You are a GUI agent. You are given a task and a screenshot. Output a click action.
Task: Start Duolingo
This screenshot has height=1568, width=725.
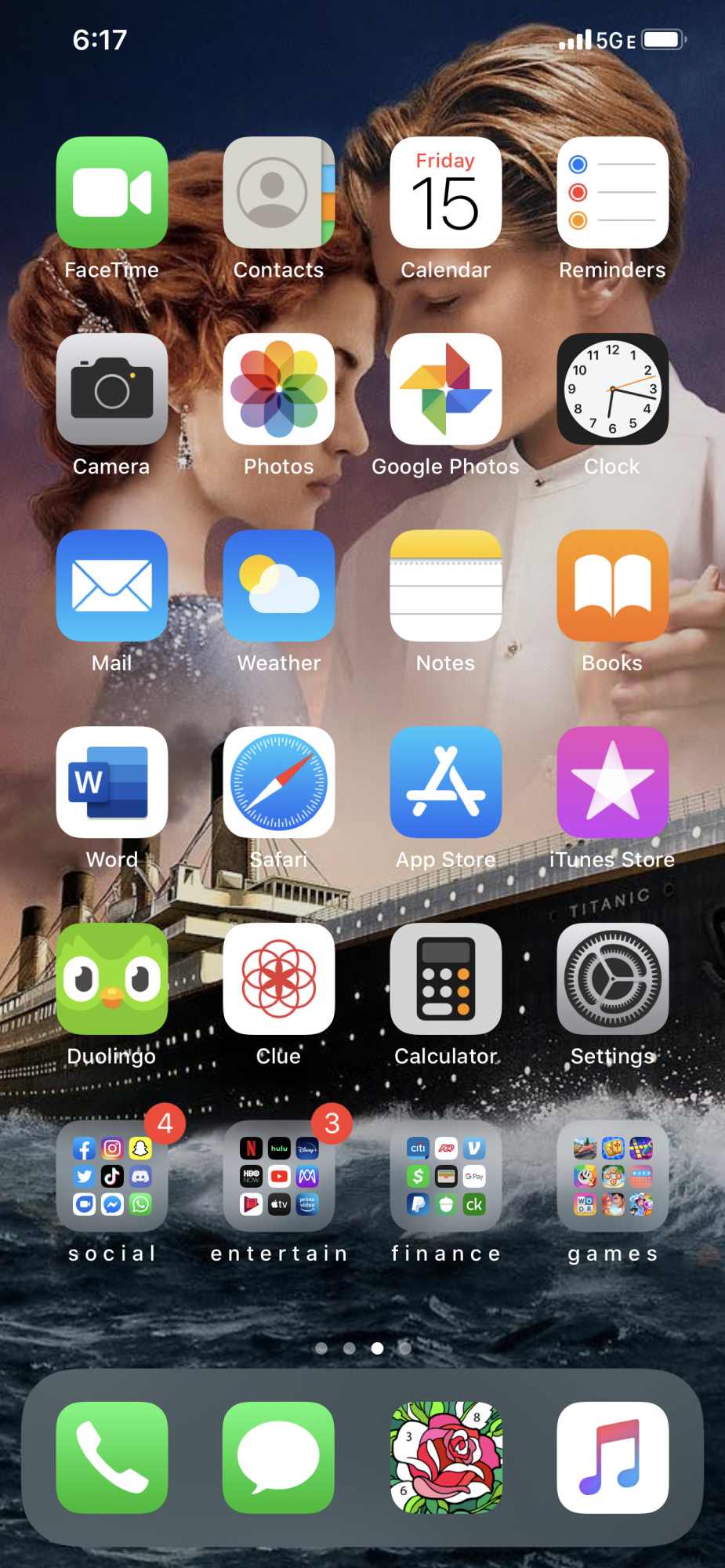click(112, 979)
